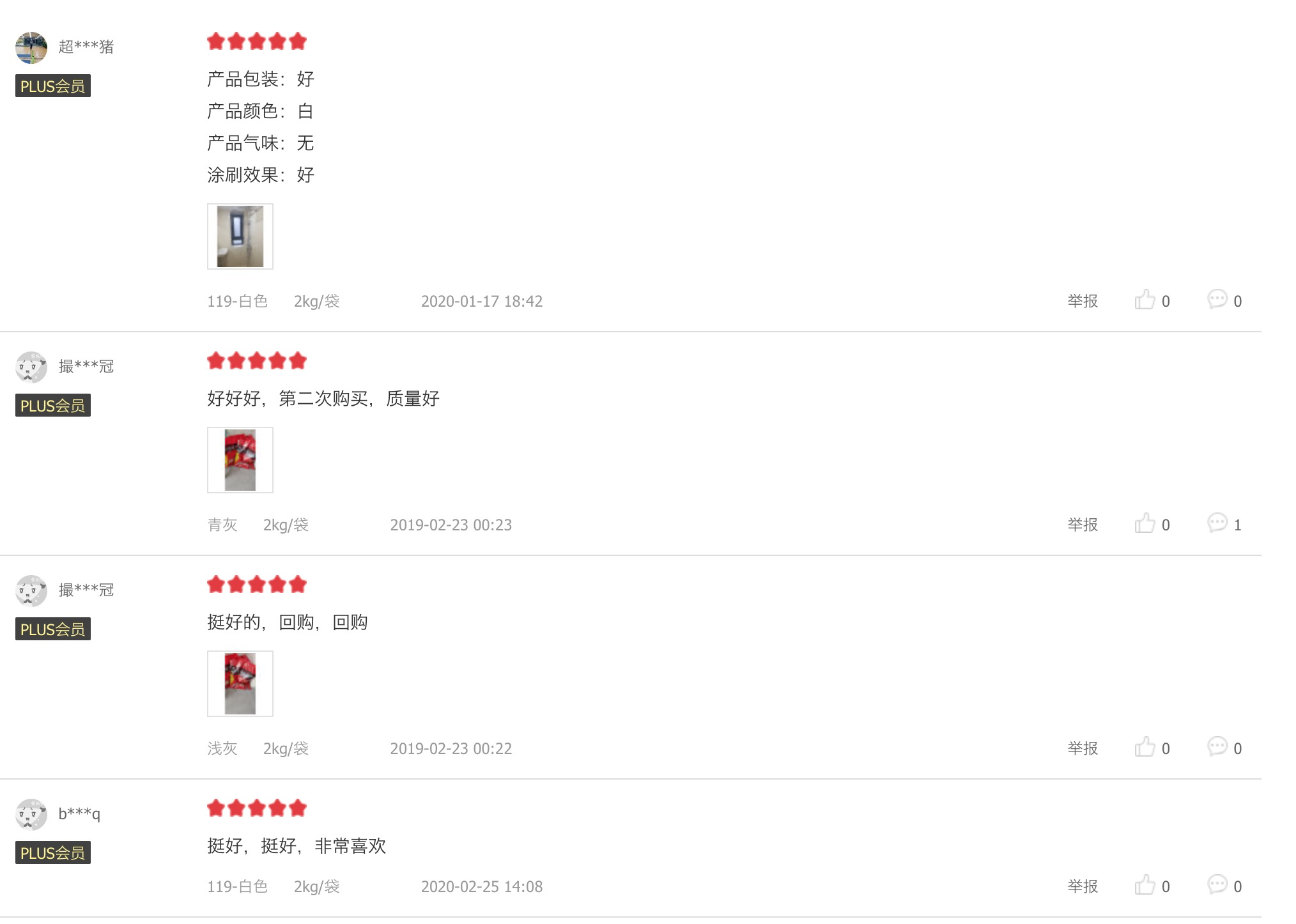Screen dimensions: 1296x924
Task: Report the 挺好的，回购，回购 review
Action: [x=1082, y=748]
